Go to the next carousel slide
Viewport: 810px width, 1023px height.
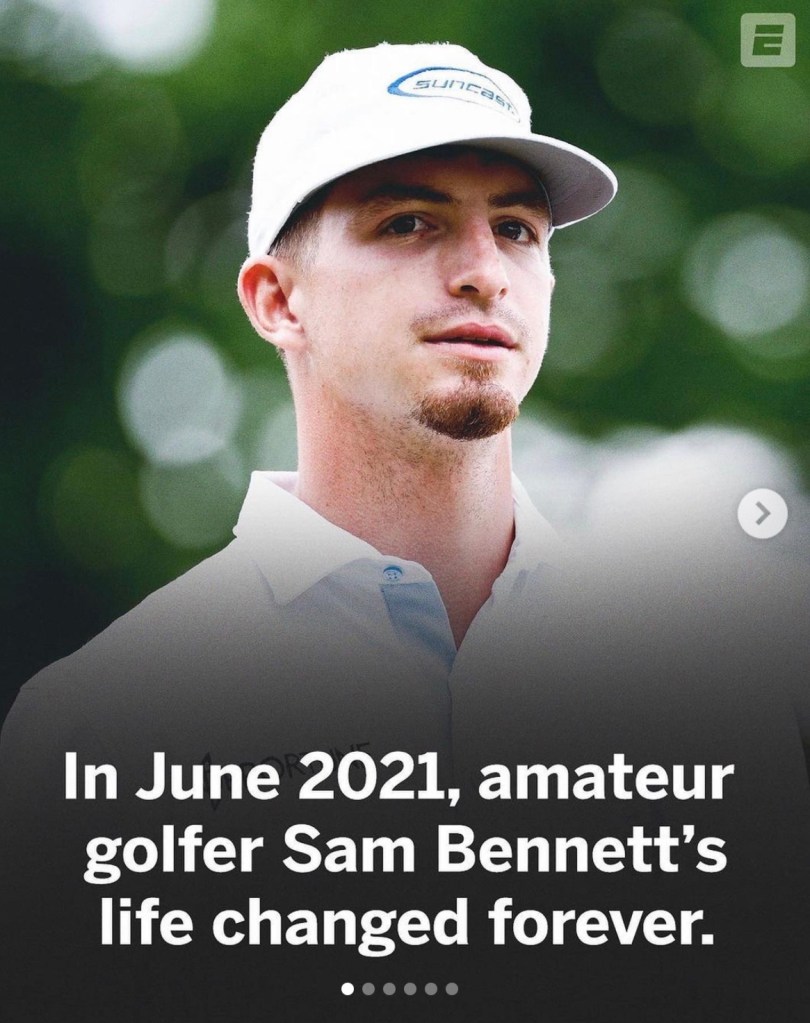click(762, 514)
